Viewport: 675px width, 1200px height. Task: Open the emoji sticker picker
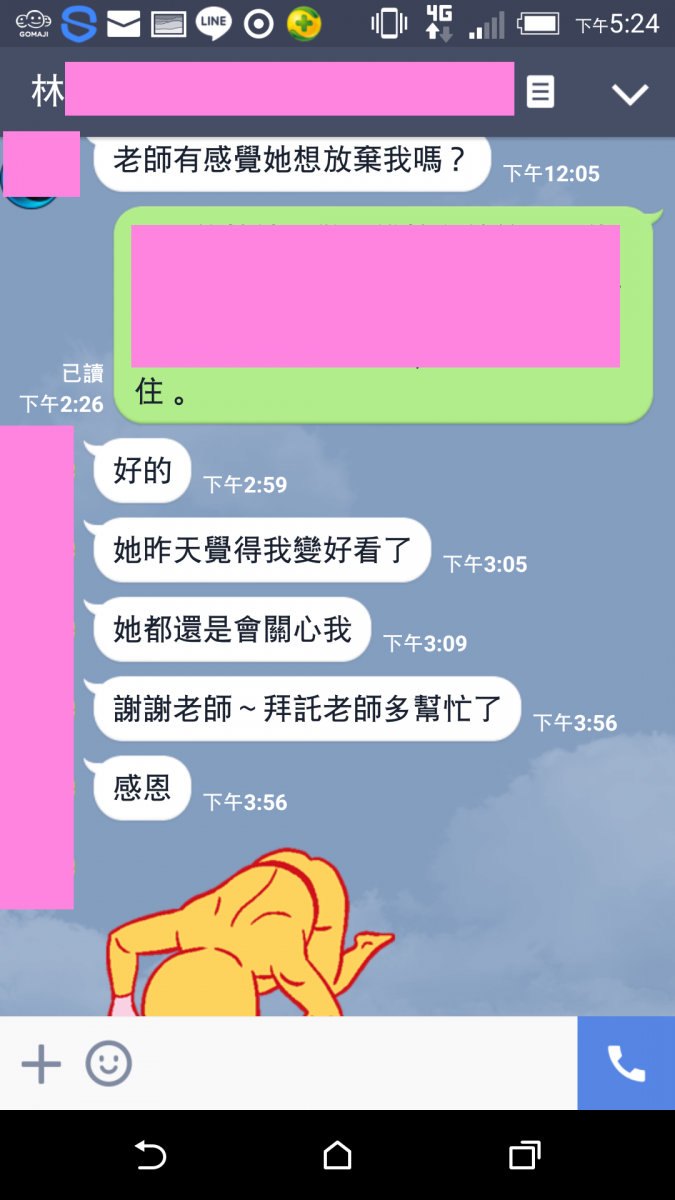pos(108,1064)
